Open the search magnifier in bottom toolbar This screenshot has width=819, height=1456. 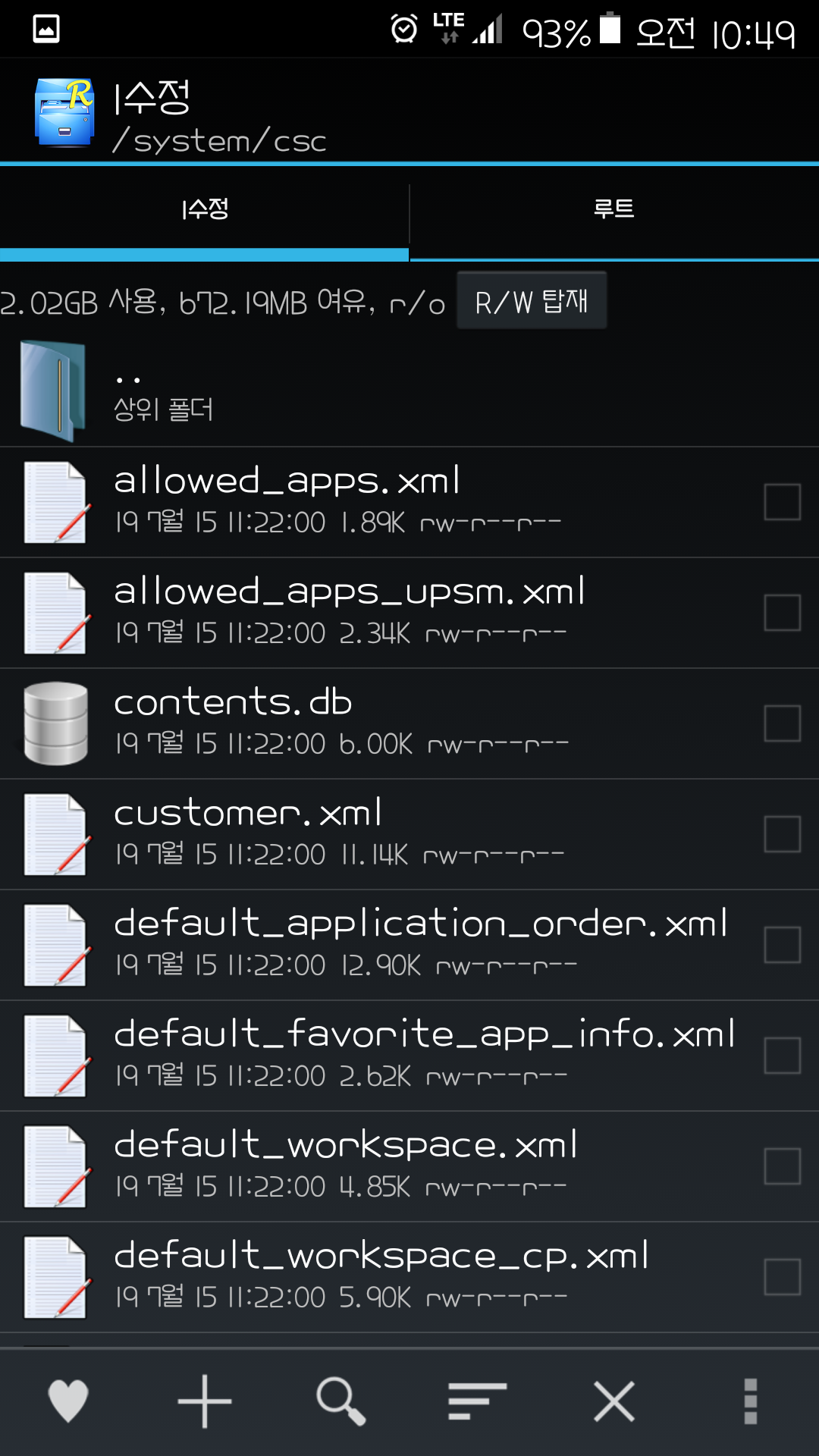[x=341, y=1401]
